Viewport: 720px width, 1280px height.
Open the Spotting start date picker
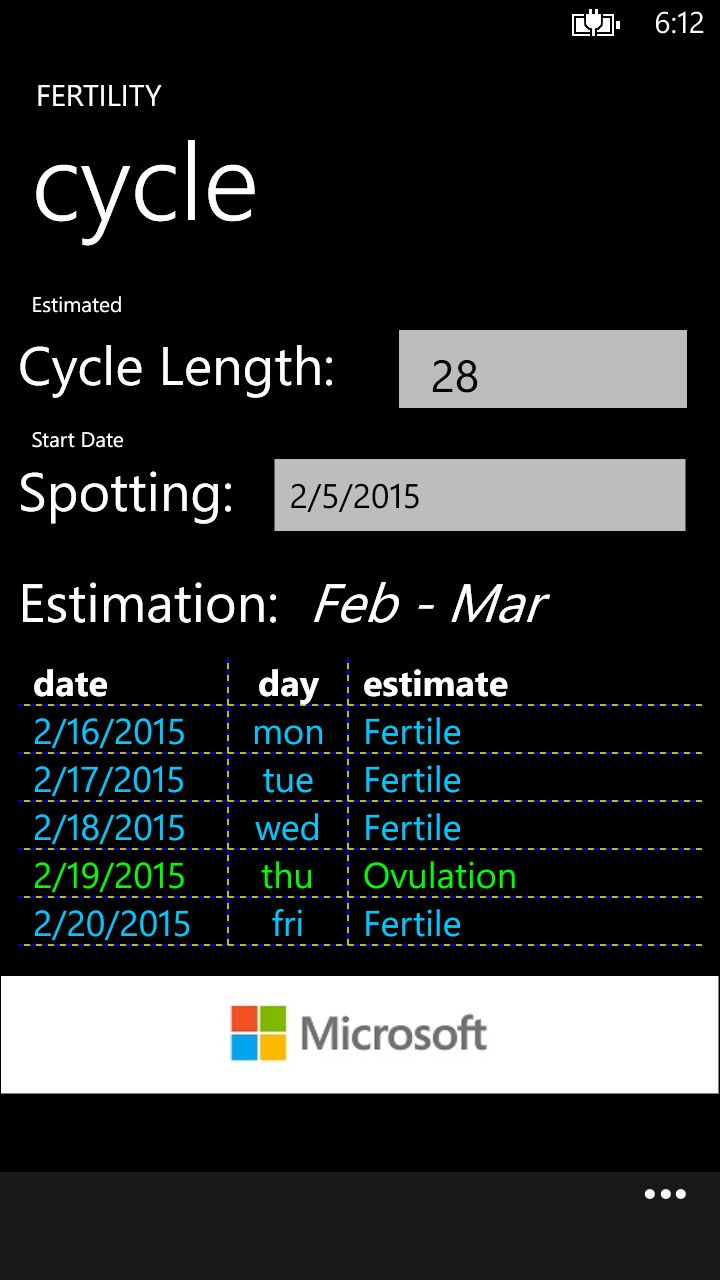point(480,495)
